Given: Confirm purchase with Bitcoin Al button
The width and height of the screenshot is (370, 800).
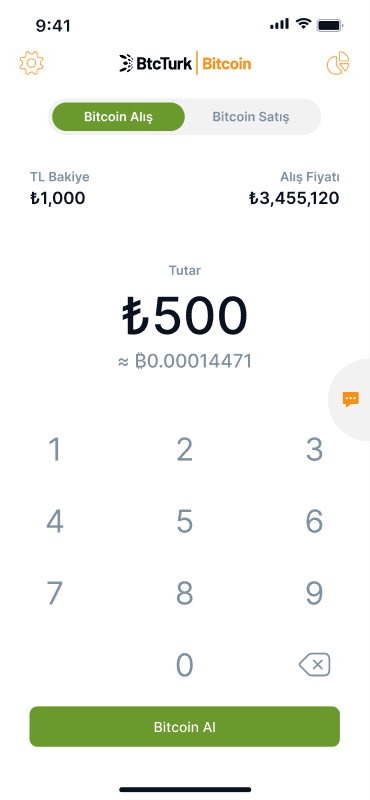Looking at the screenshot, I should [185, 727].
